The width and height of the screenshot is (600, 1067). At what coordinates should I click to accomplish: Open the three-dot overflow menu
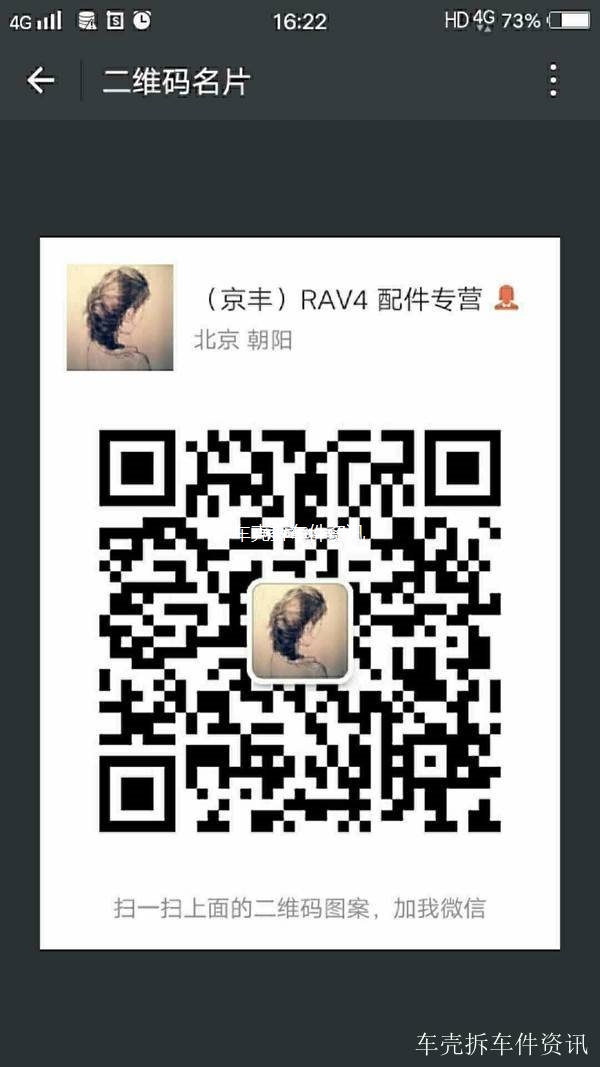pyautogui.click(x=553, y=81)
